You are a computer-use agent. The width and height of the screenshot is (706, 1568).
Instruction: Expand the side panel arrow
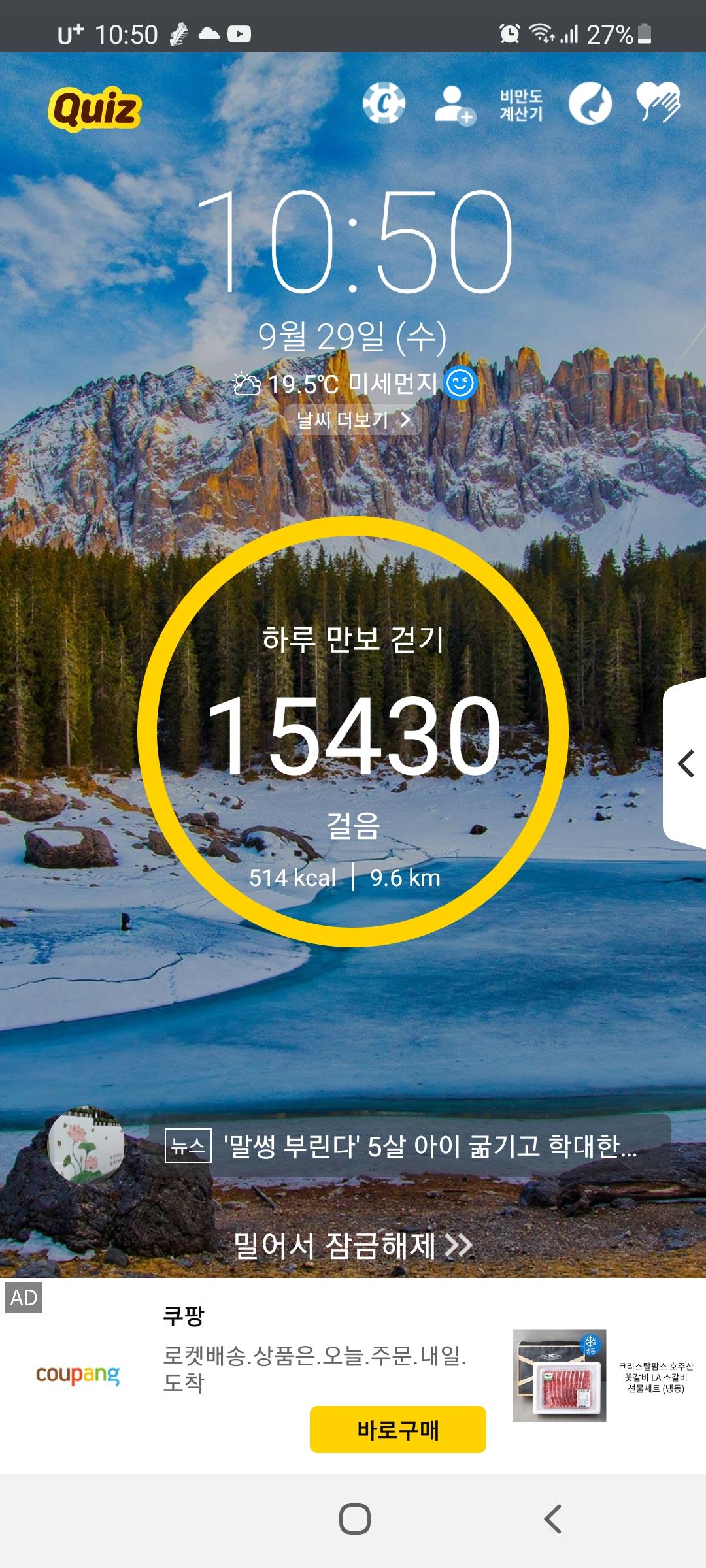point(686,763)
